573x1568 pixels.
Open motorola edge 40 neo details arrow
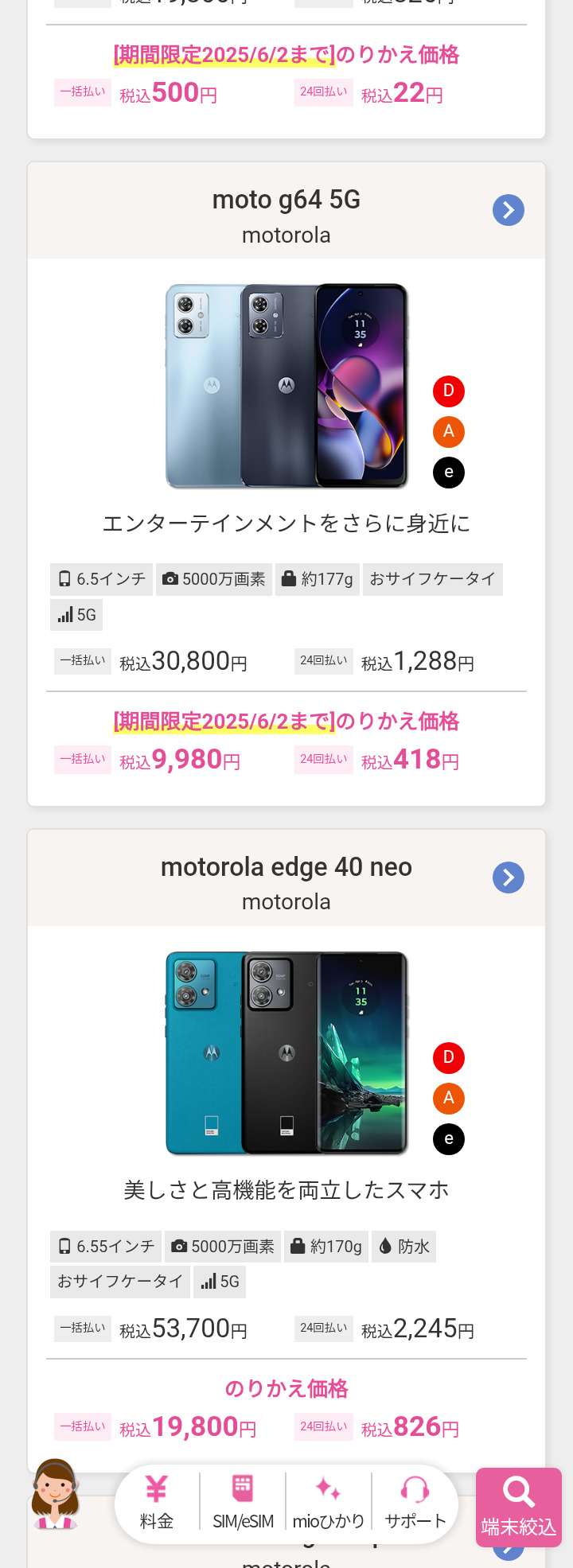(509, 877)
